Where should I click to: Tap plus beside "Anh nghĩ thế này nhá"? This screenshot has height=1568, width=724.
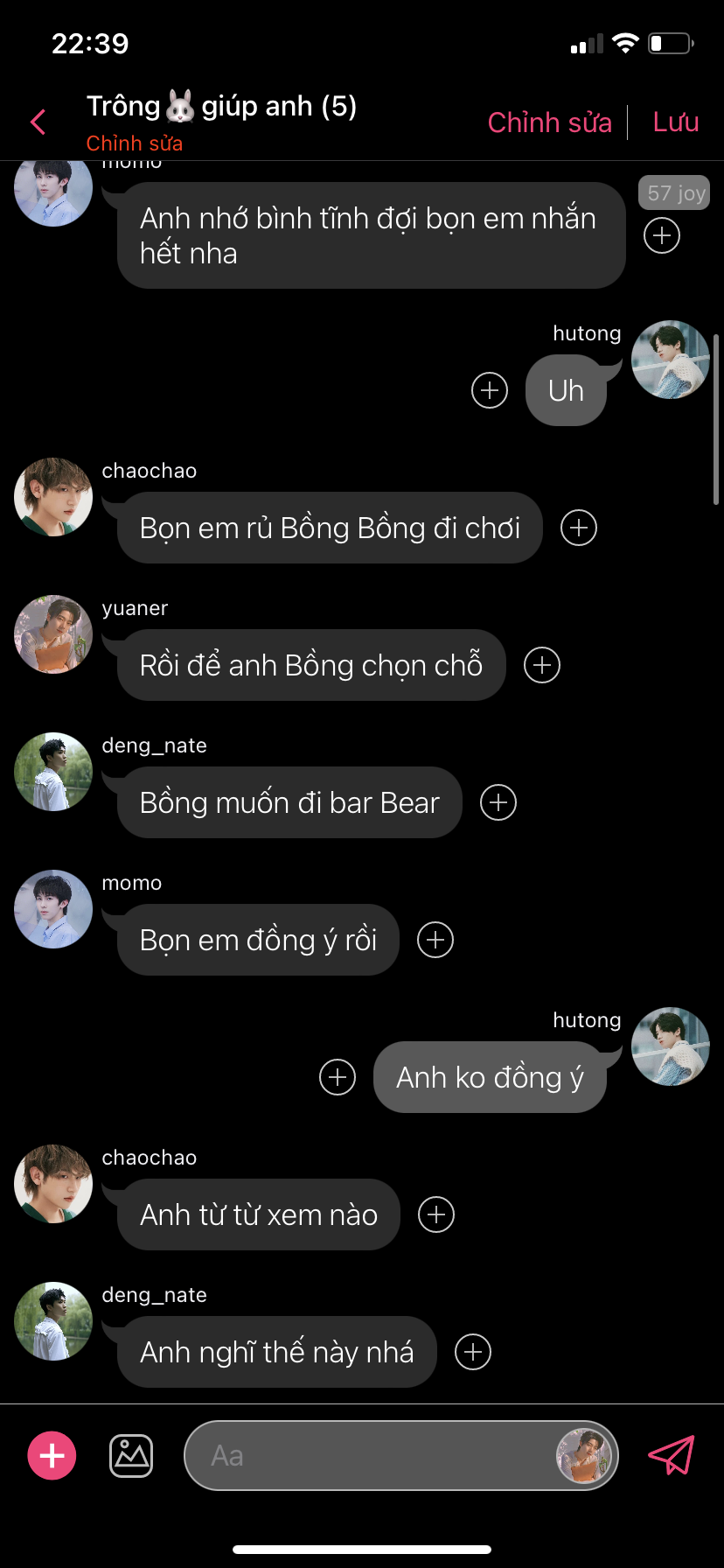[x=473, y=1352]
